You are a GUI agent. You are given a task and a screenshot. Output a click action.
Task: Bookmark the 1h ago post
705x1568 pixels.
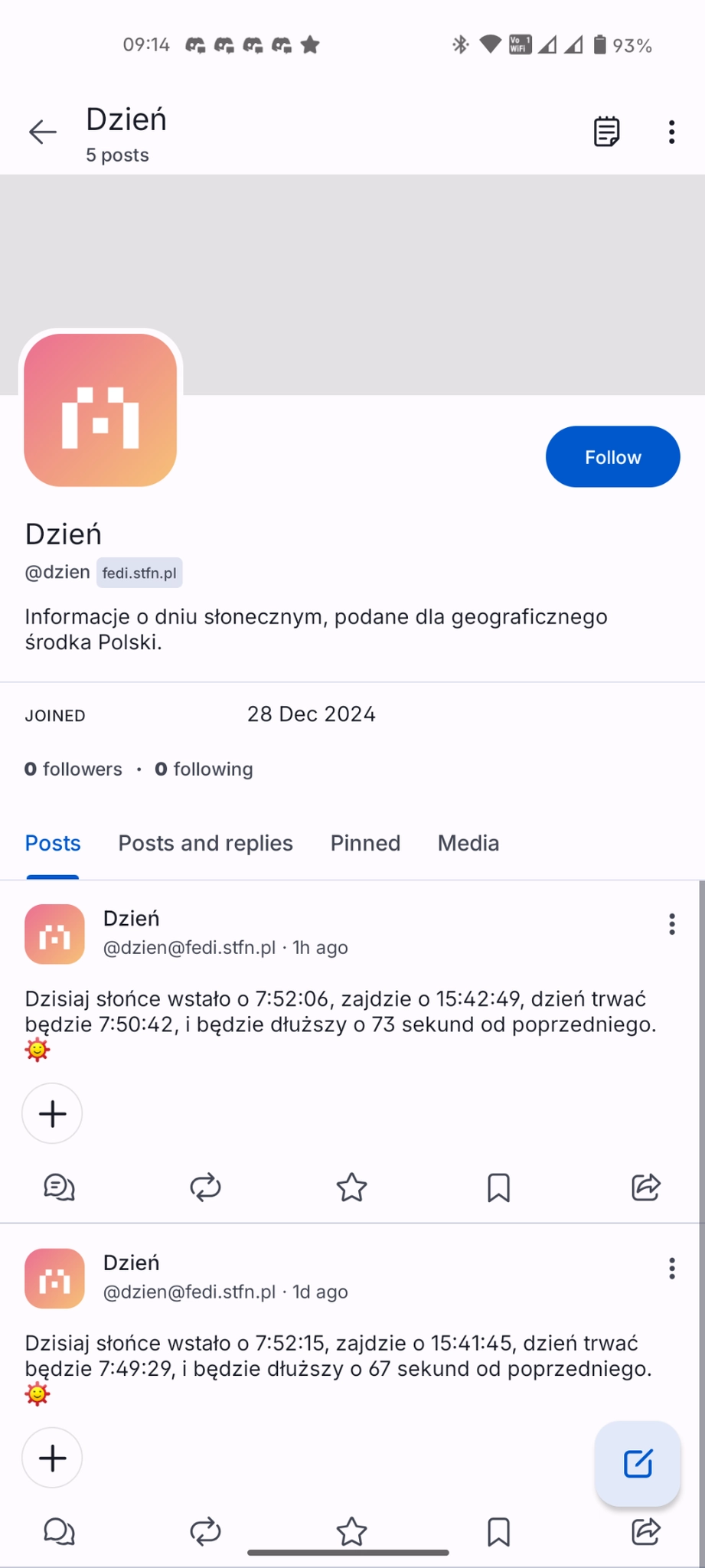pos(498,1187)
